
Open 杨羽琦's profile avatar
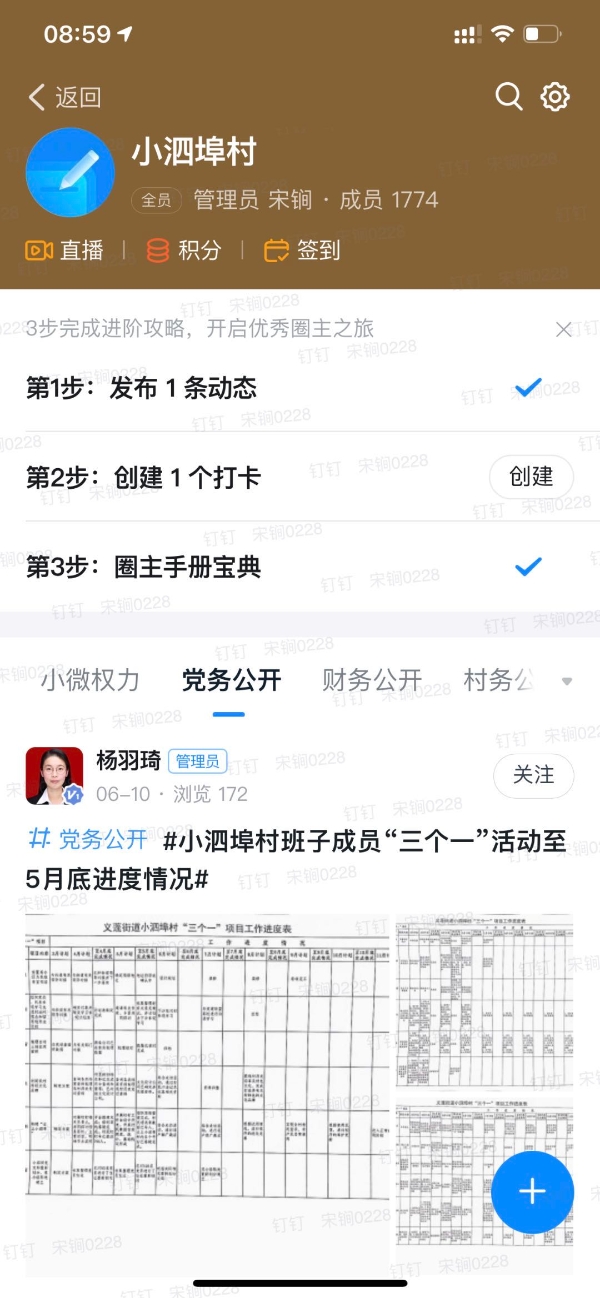[x=54, y=776]
